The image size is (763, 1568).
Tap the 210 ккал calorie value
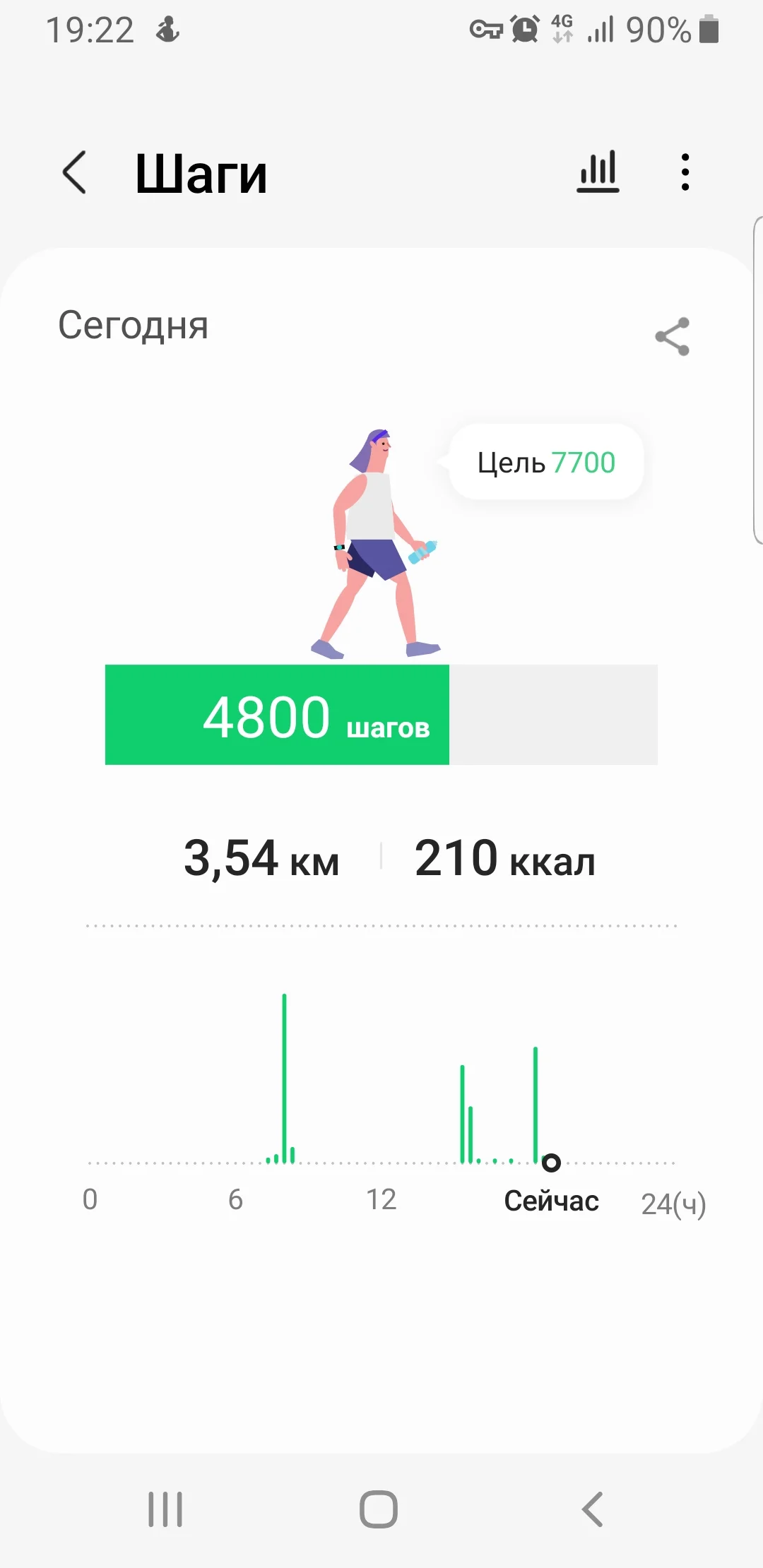pos(505,858)
